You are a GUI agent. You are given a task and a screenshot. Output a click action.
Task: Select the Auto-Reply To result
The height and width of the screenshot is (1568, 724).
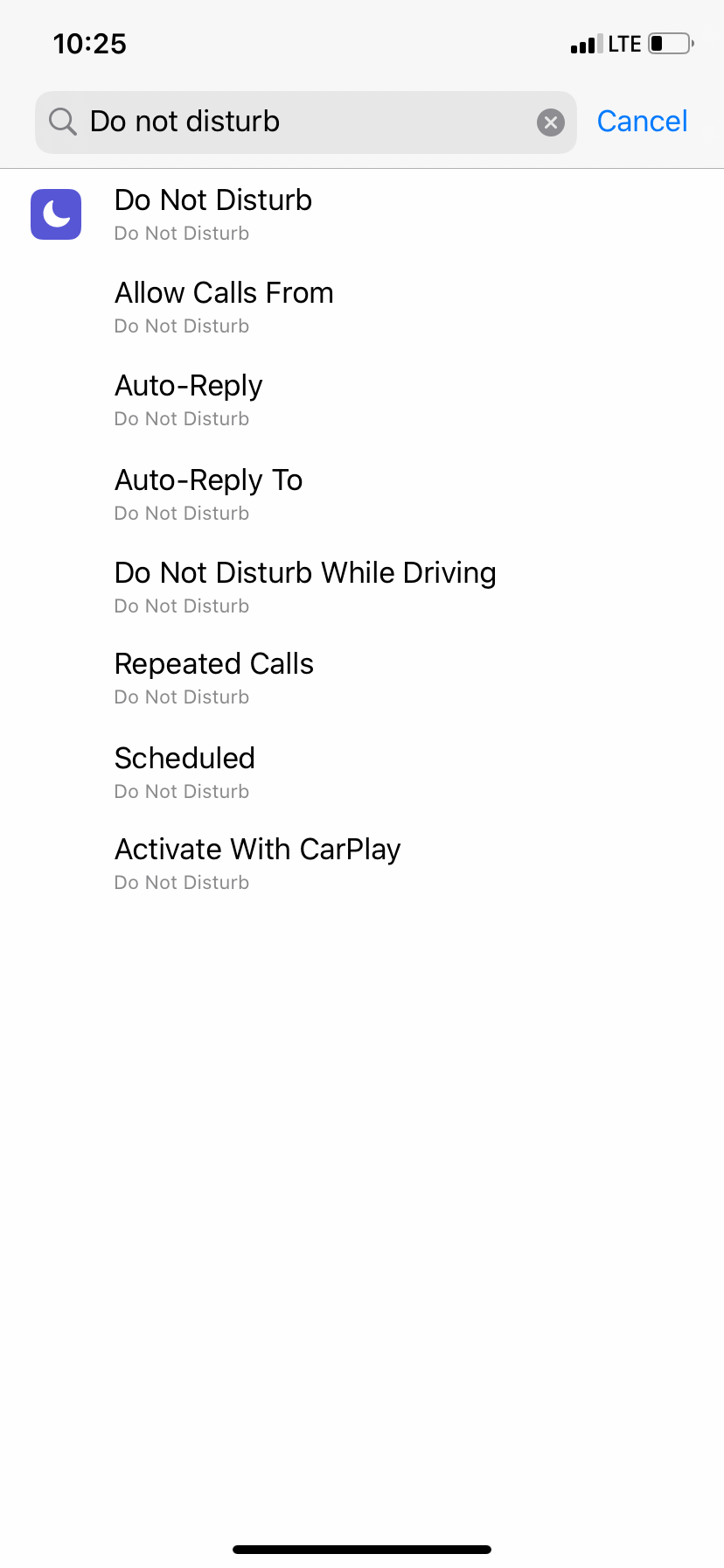[362, 495]
